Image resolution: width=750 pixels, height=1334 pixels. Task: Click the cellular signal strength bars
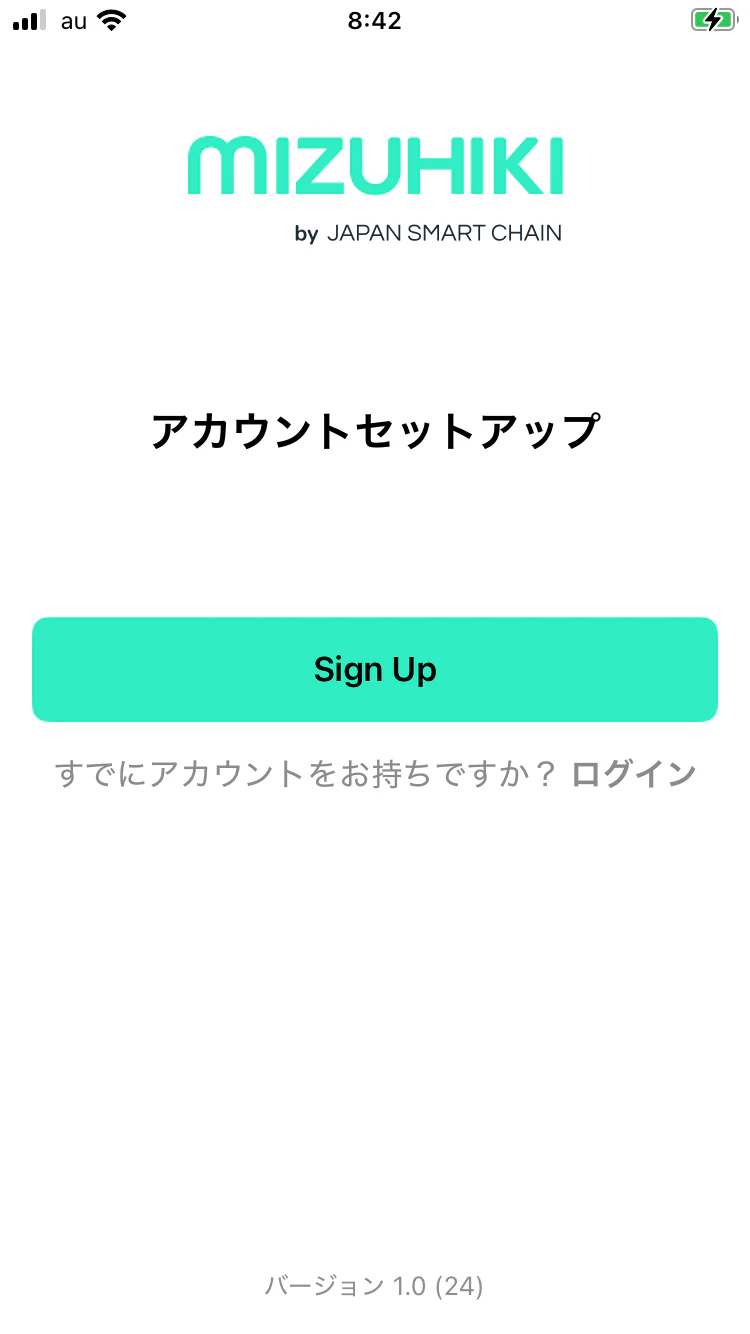[x=29, y=20]
